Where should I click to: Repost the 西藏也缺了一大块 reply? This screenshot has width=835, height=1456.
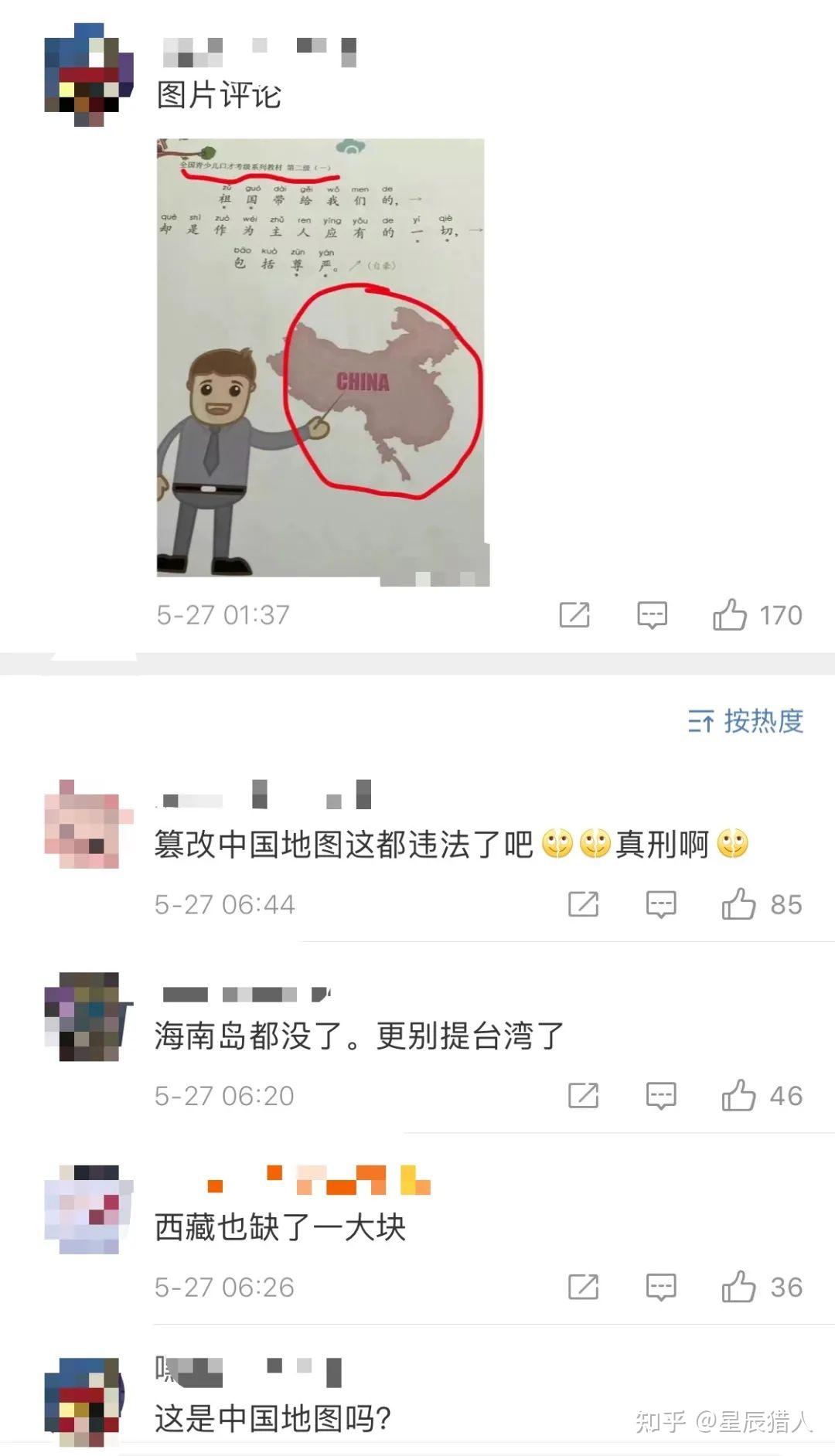point(584,1288)
